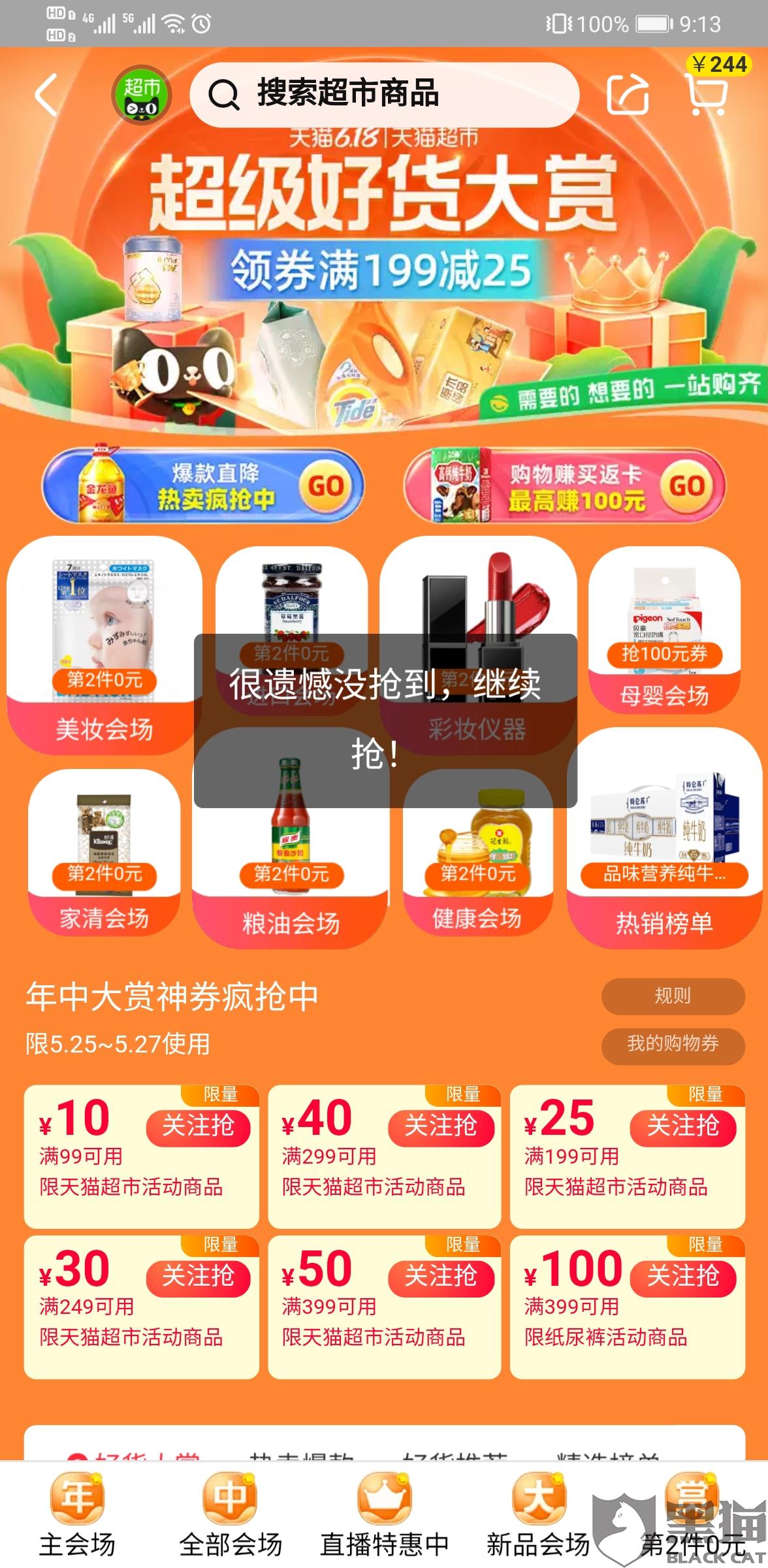Grab the ¥10 coupon for orders over 99
This screenshot has width=768, height=1568.
point(198,1126)
